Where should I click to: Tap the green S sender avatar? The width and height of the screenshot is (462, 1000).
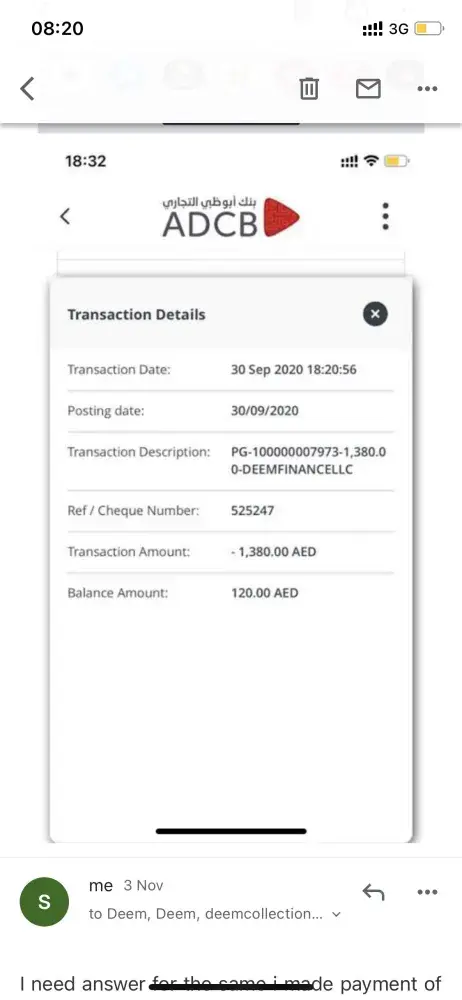tap(44, 902)
